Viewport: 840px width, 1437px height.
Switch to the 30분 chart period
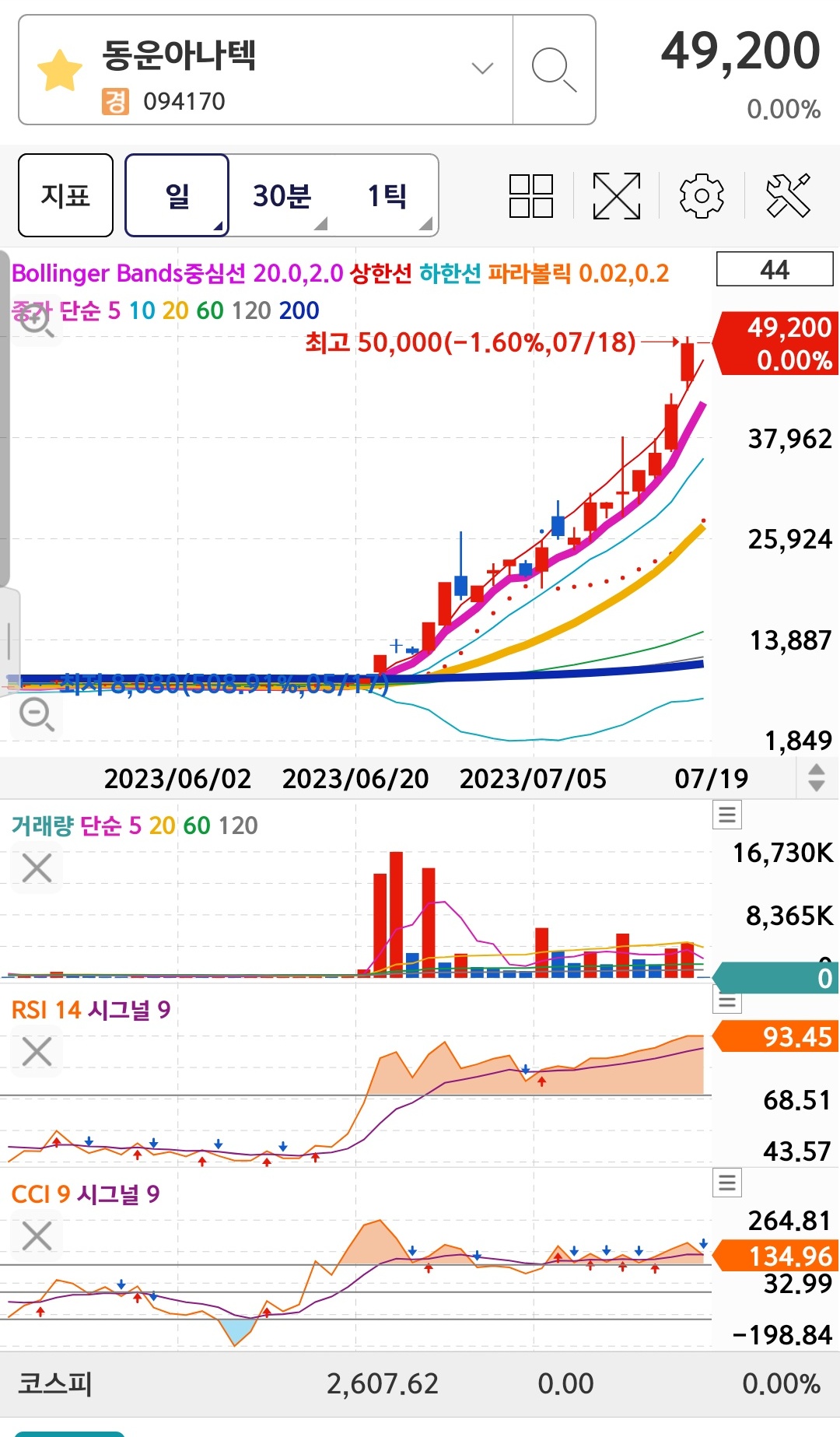[282, 195]
